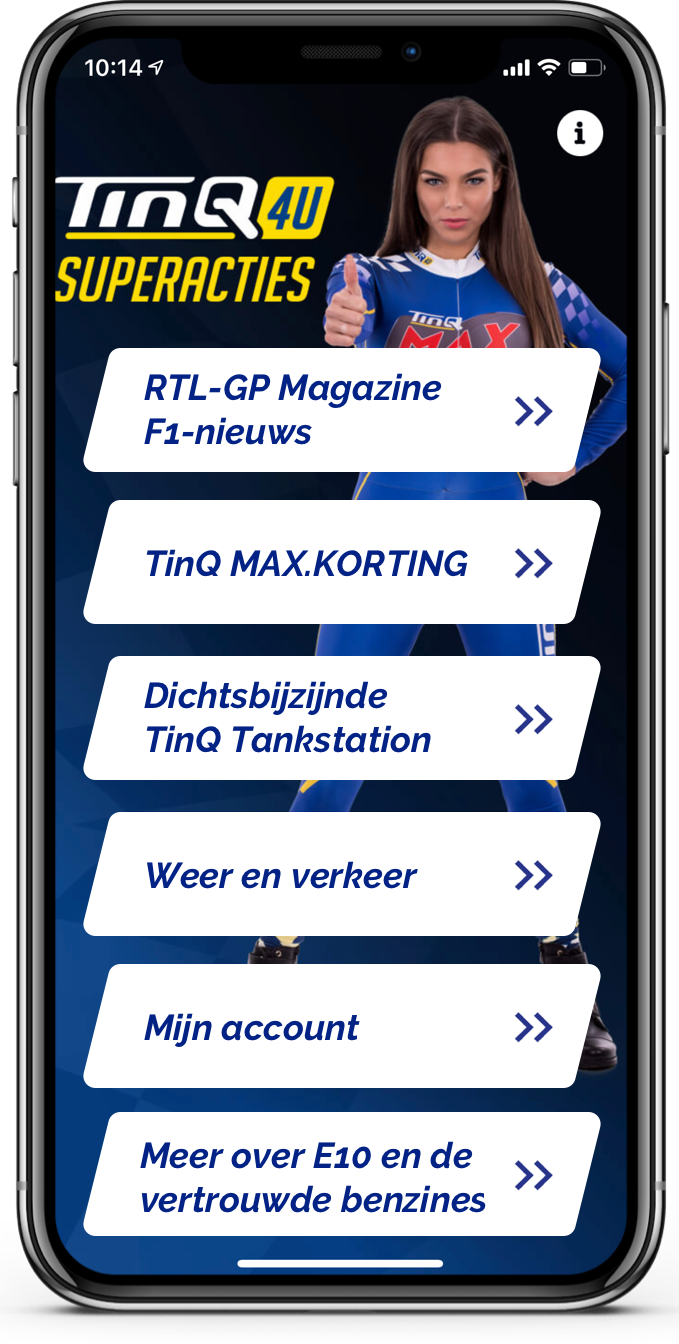679x1344 pixels.
Task: Open TinQ MAX.KORTING
Action: [x=340, y=563]
